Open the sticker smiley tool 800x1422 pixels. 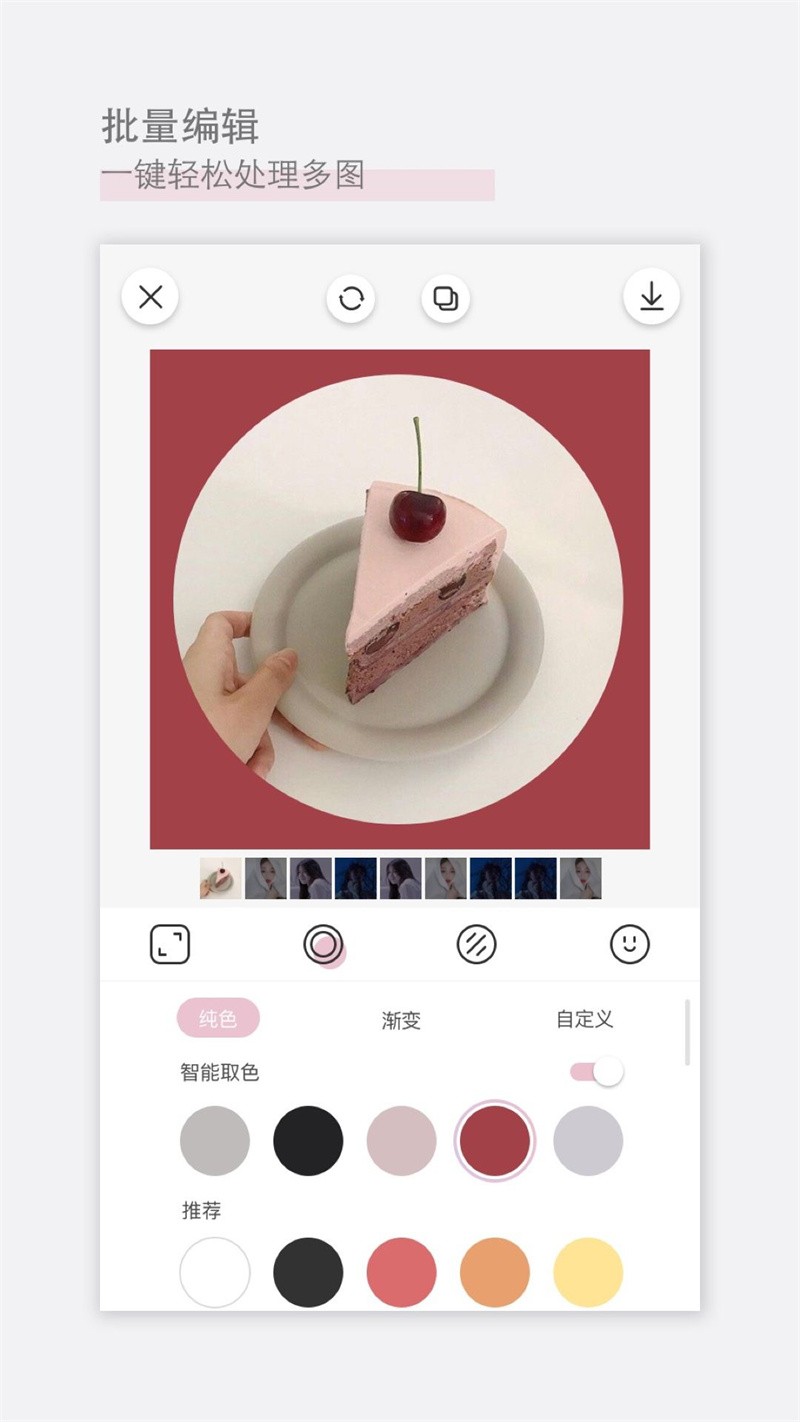tap(630, 943)
